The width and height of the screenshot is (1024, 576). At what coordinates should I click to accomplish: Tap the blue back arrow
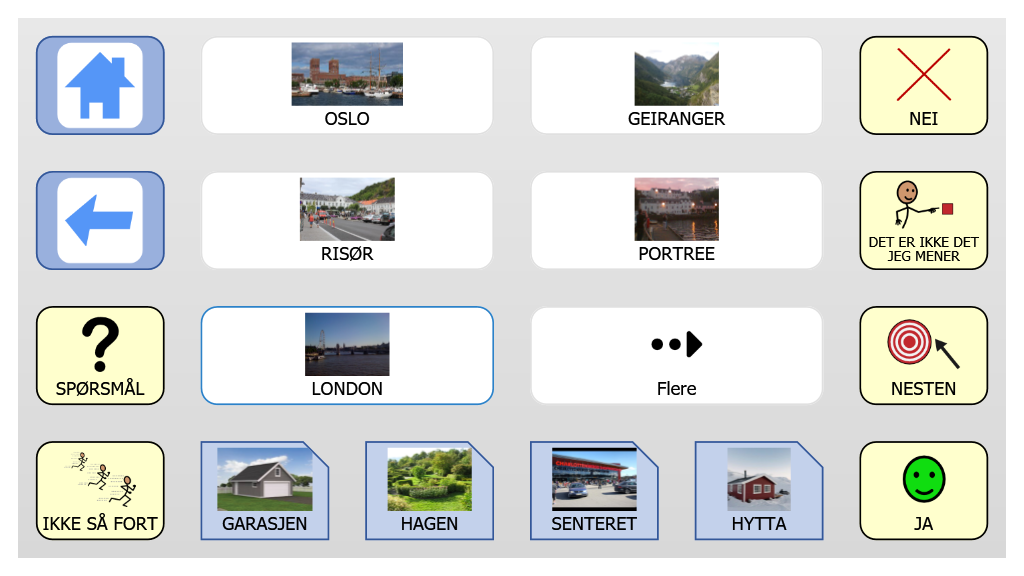[x=100, y=220]
